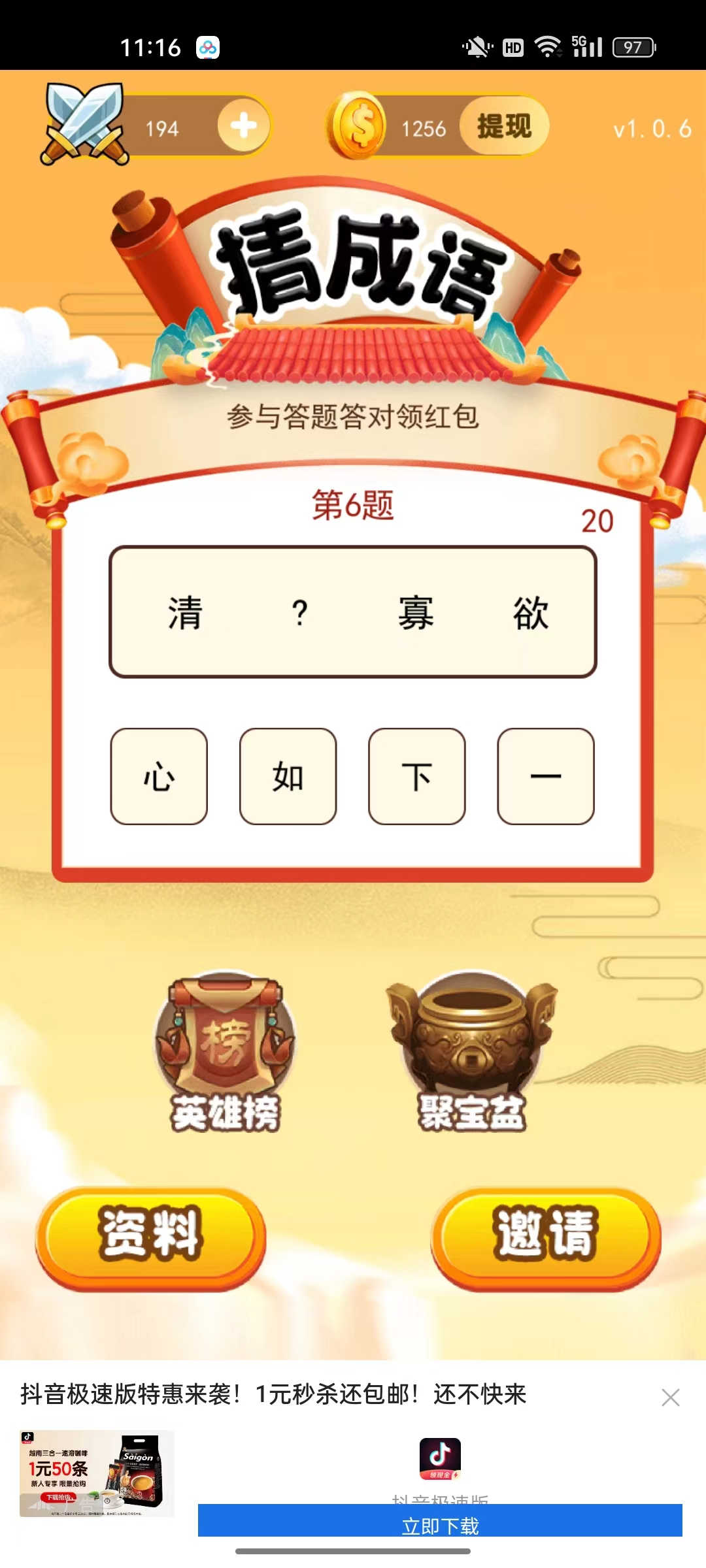706x1568 pixels.
Task: Open the 英雄榜 leaderboard
Action: (x=225, y=1052)
